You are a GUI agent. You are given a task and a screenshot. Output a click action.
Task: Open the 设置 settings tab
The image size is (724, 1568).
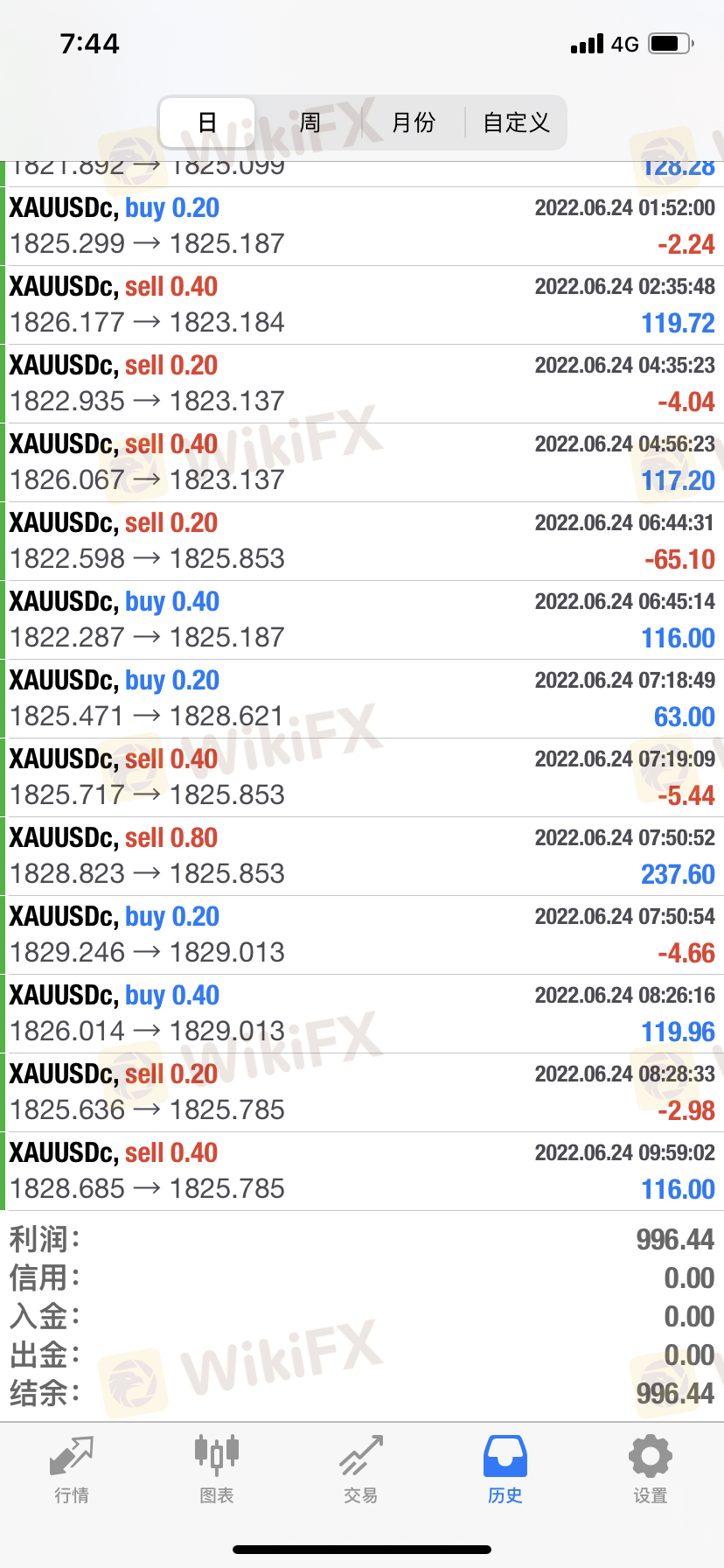(x=650, y=1470)
